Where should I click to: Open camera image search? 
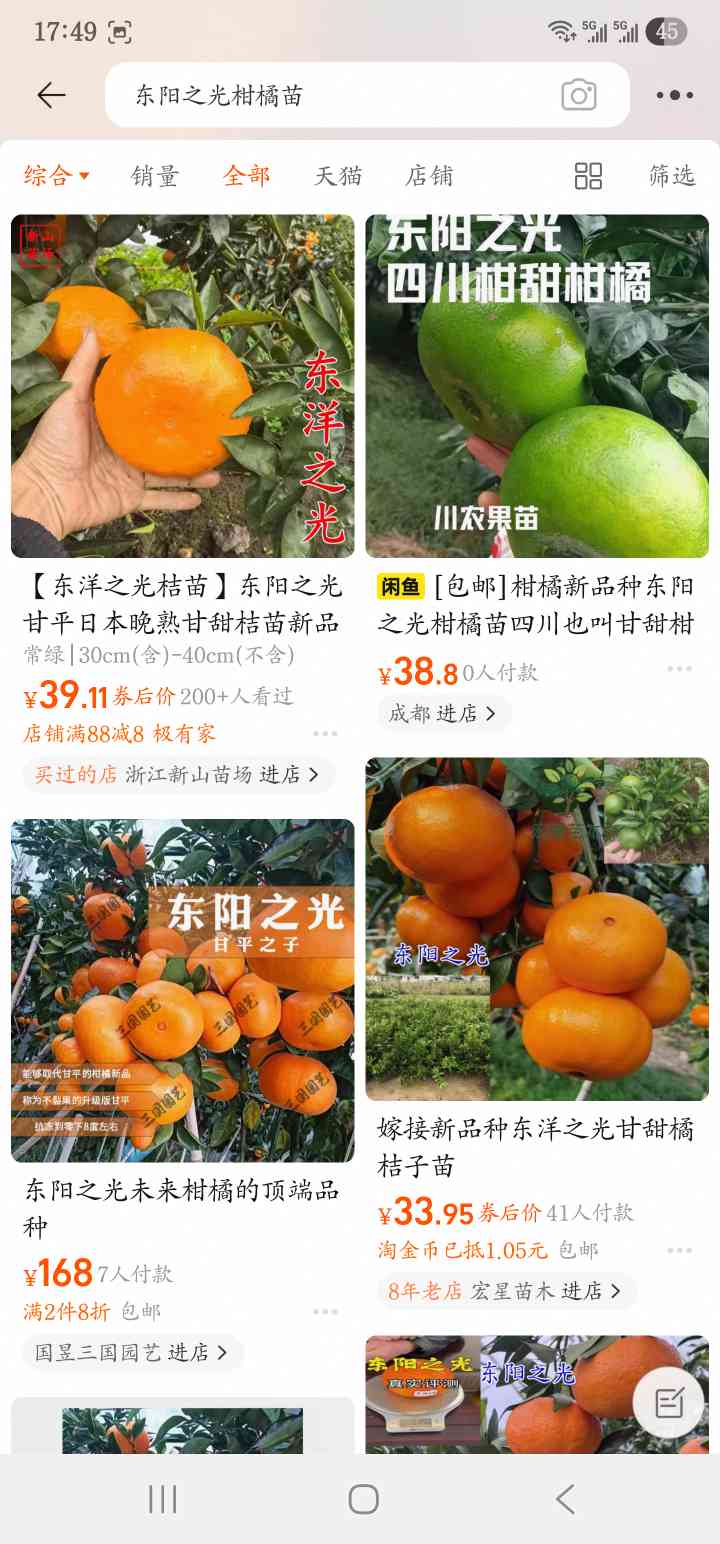click(x=579, y=95)
